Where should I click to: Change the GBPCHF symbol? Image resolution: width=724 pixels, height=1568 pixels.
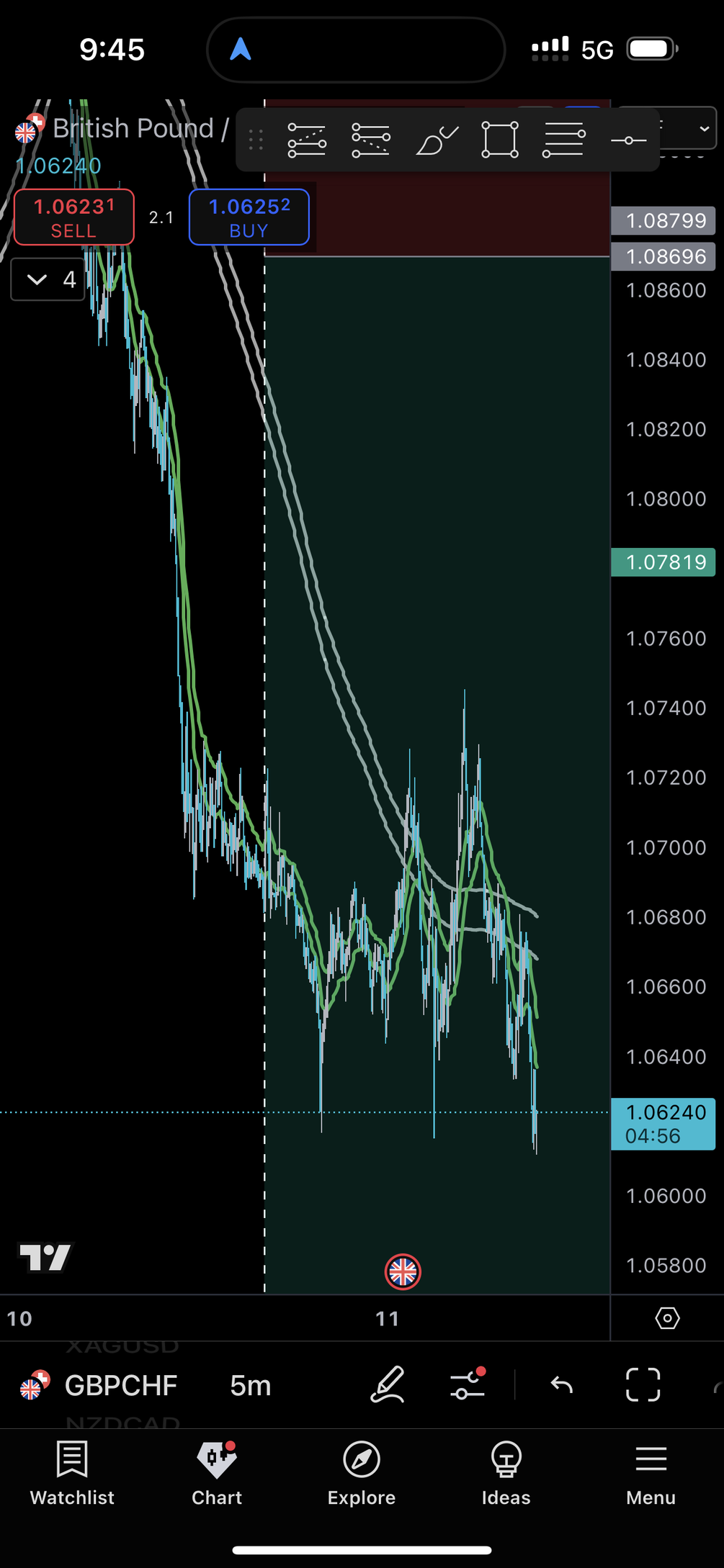pyautogui.click(x=120, y=1385)
